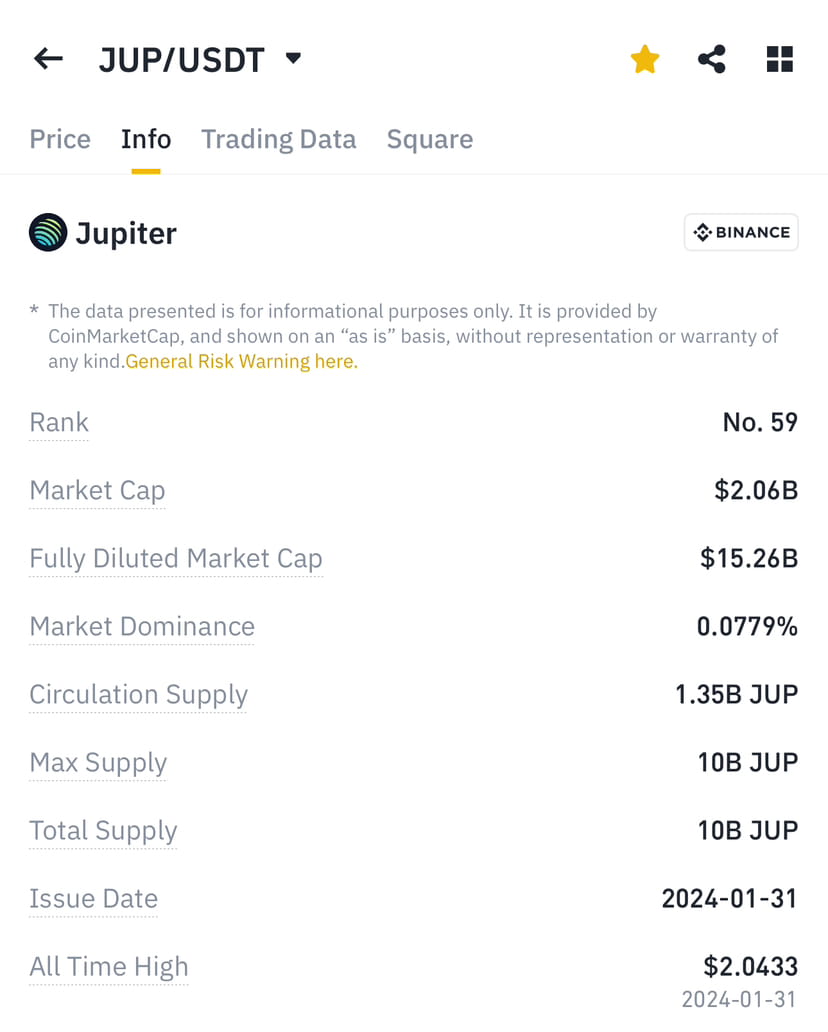The image size is (828, 1032).
Task: Click the back arrow to exit pair view
Action: (x=48, y=58)
